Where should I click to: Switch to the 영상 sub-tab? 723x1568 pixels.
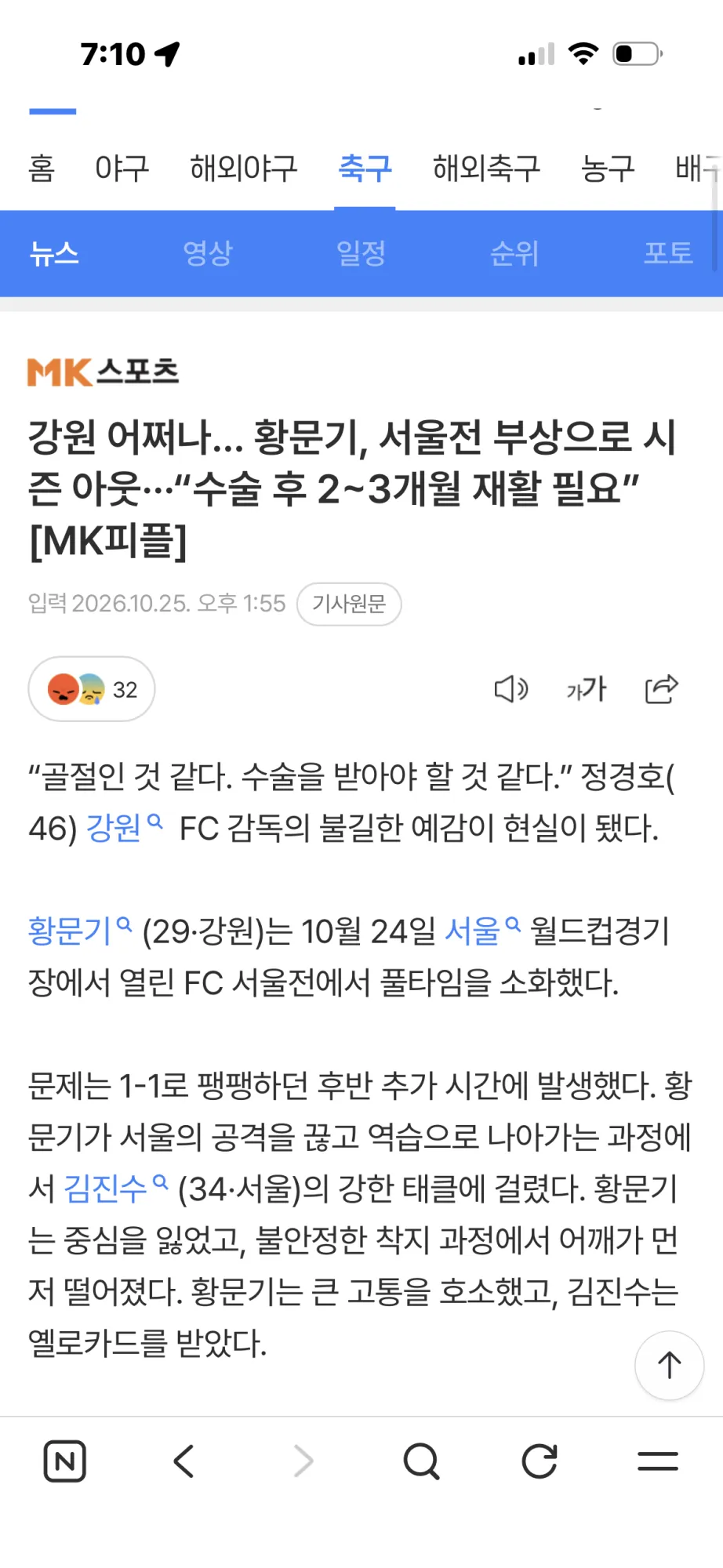208,253
